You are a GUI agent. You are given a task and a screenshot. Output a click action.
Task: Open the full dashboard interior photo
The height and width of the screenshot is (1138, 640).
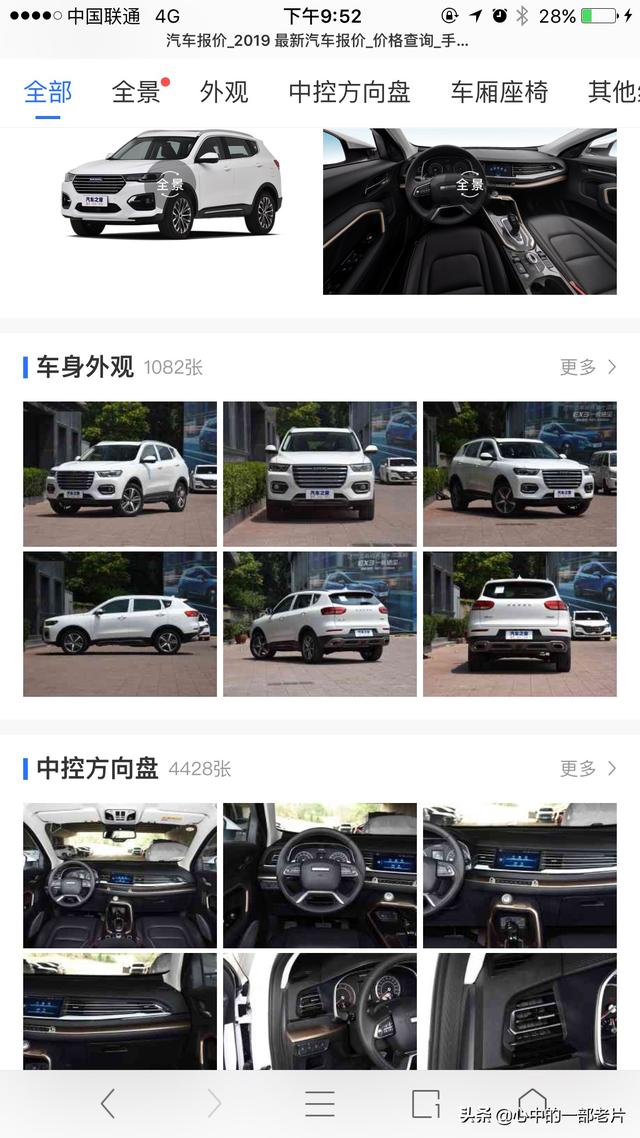120,875
